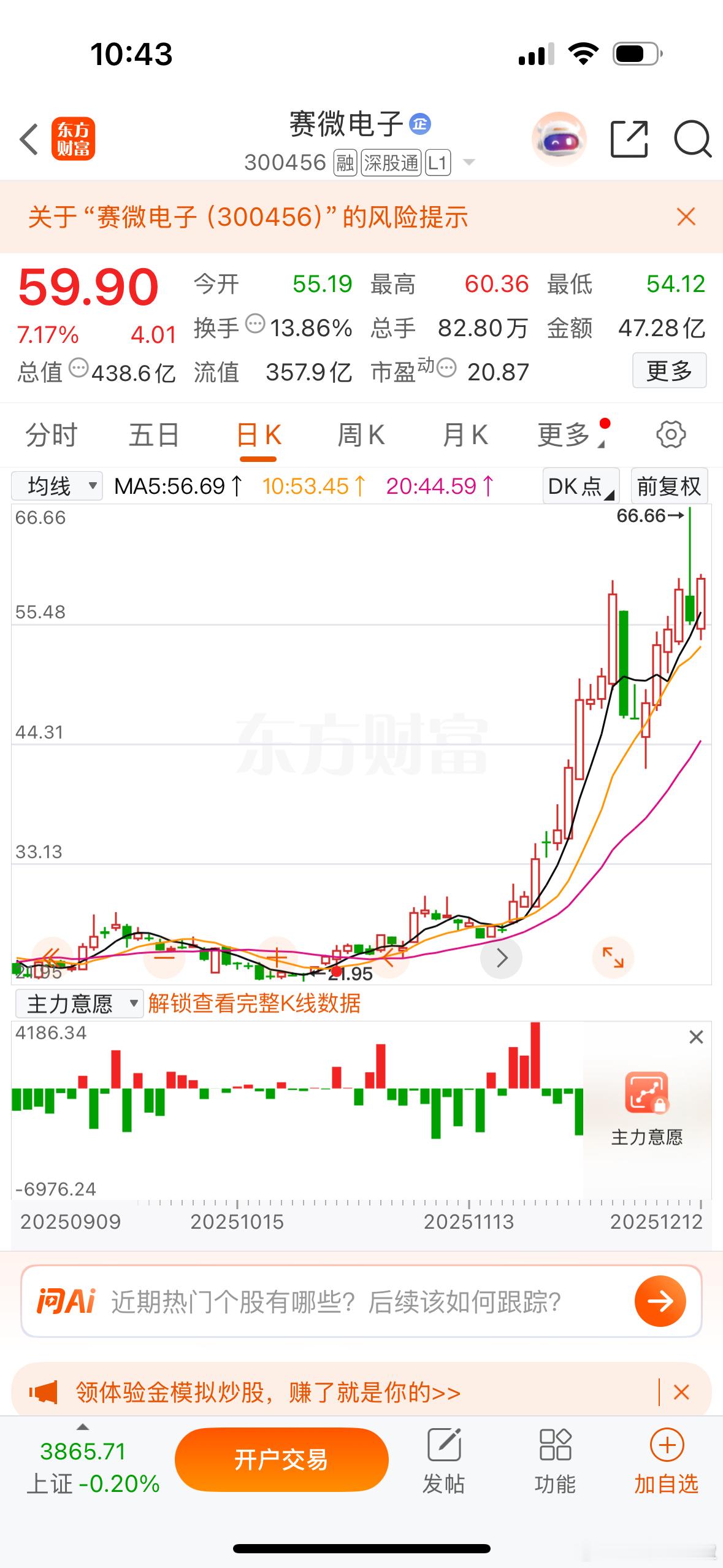
Task: Open the share icon beside search
Action: [x=629, y=140]
